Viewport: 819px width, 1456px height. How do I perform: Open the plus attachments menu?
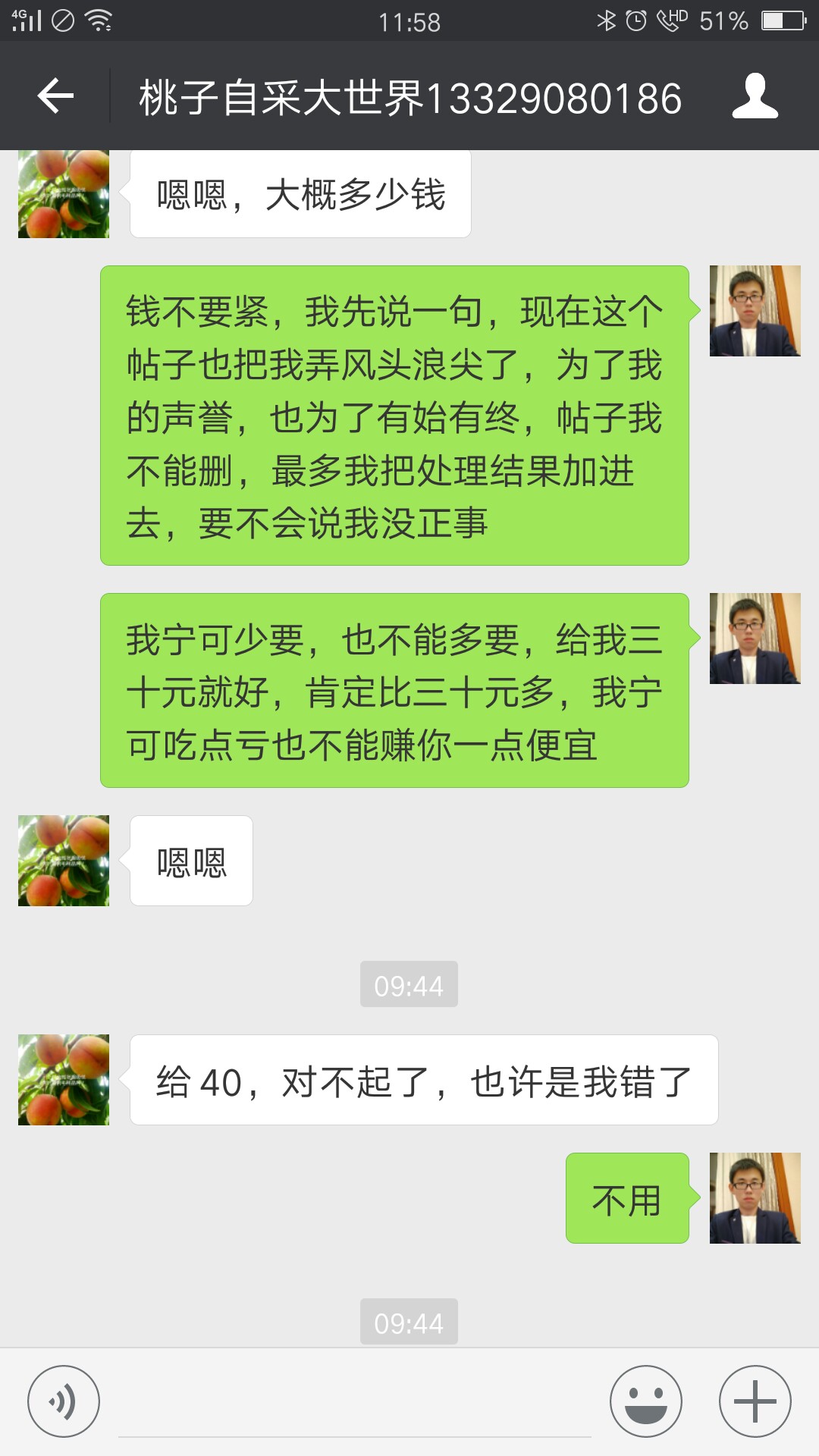tap(755, 1401)
